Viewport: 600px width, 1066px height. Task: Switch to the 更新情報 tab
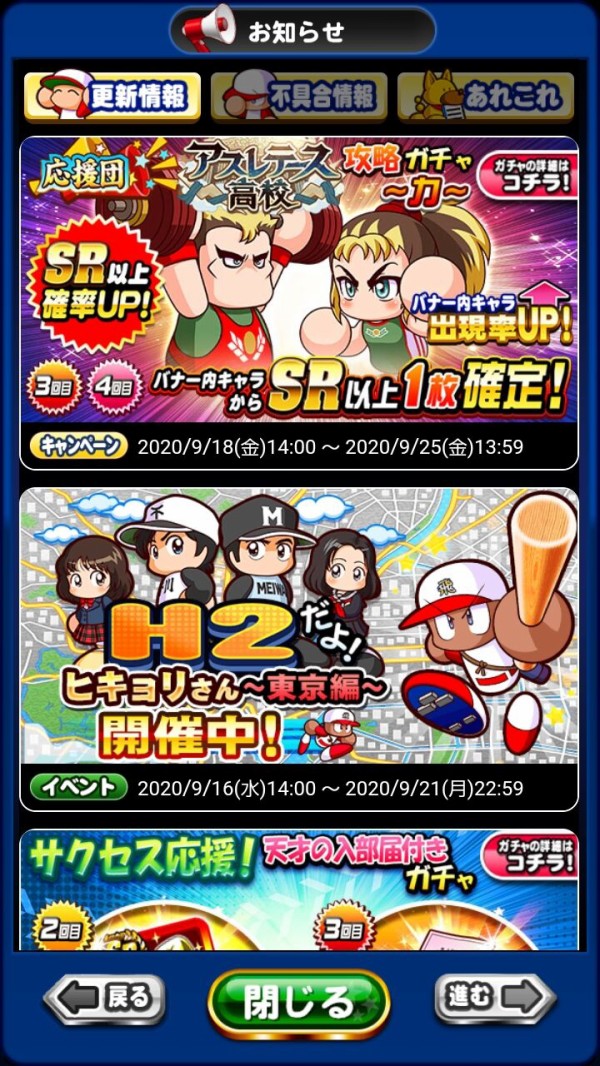point(112,97)
